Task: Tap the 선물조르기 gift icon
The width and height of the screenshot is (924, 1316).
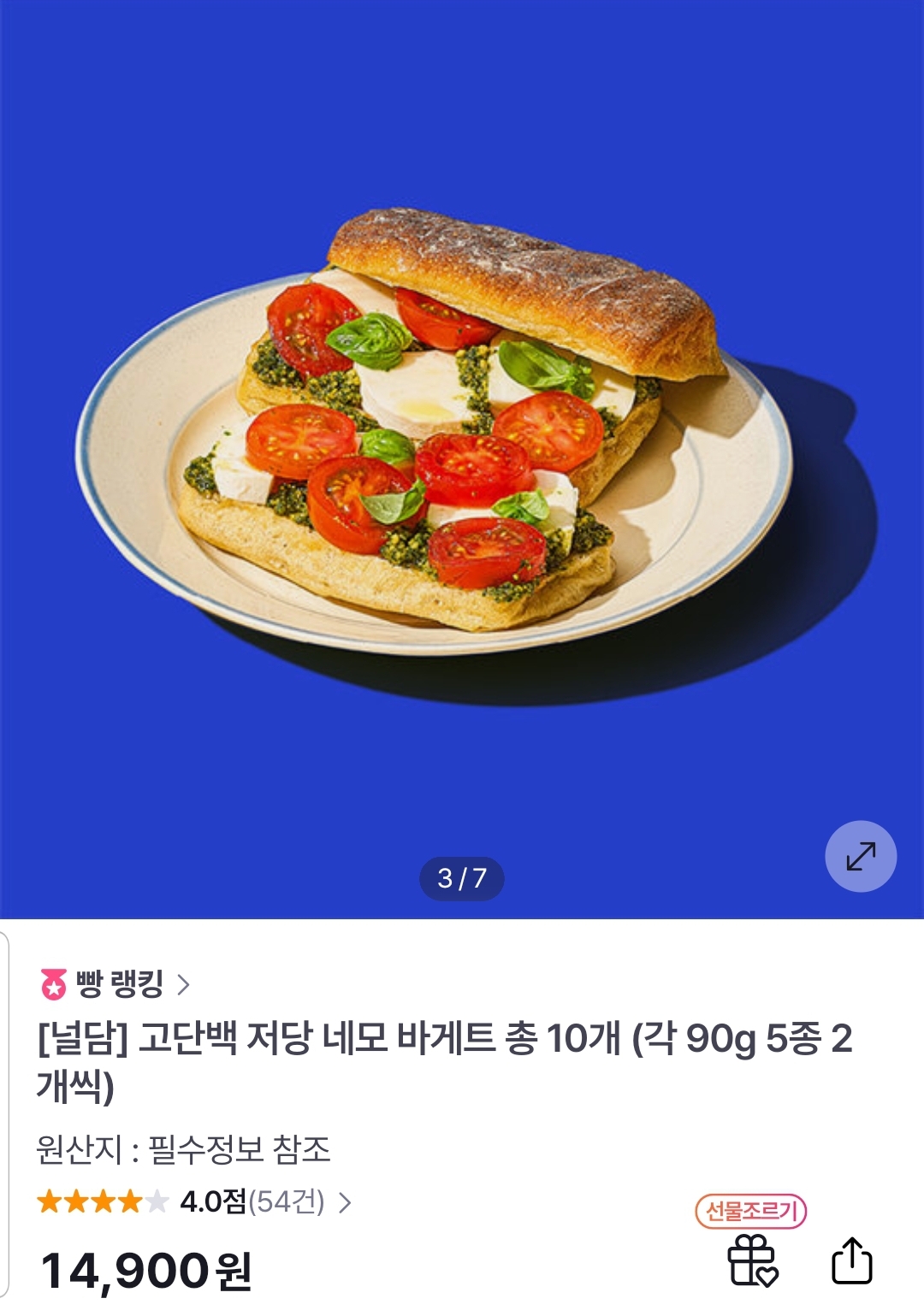Action: click(751, 1260)
